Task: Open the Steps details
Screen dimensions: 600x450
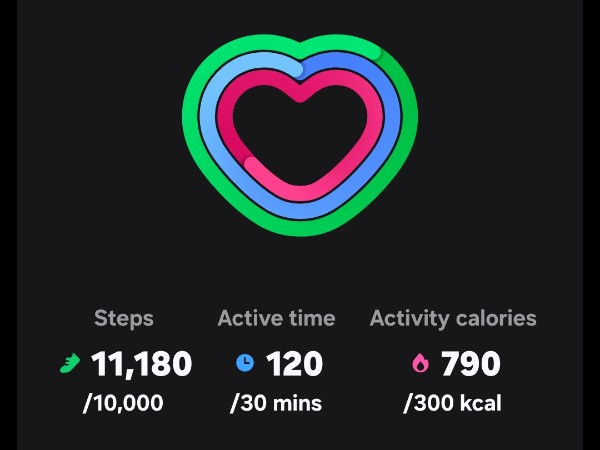Action: tap(124, 362)
